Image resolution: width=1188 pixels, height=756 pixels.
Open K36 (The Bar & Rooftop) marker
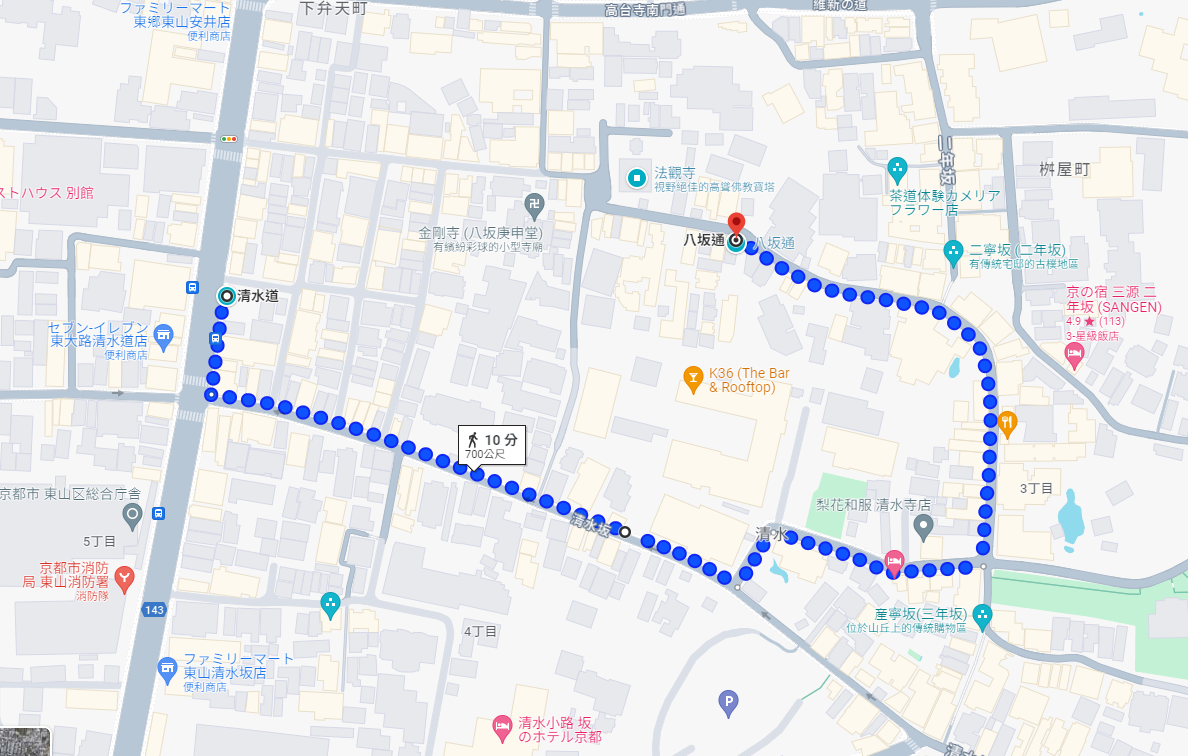coord(692,378)
